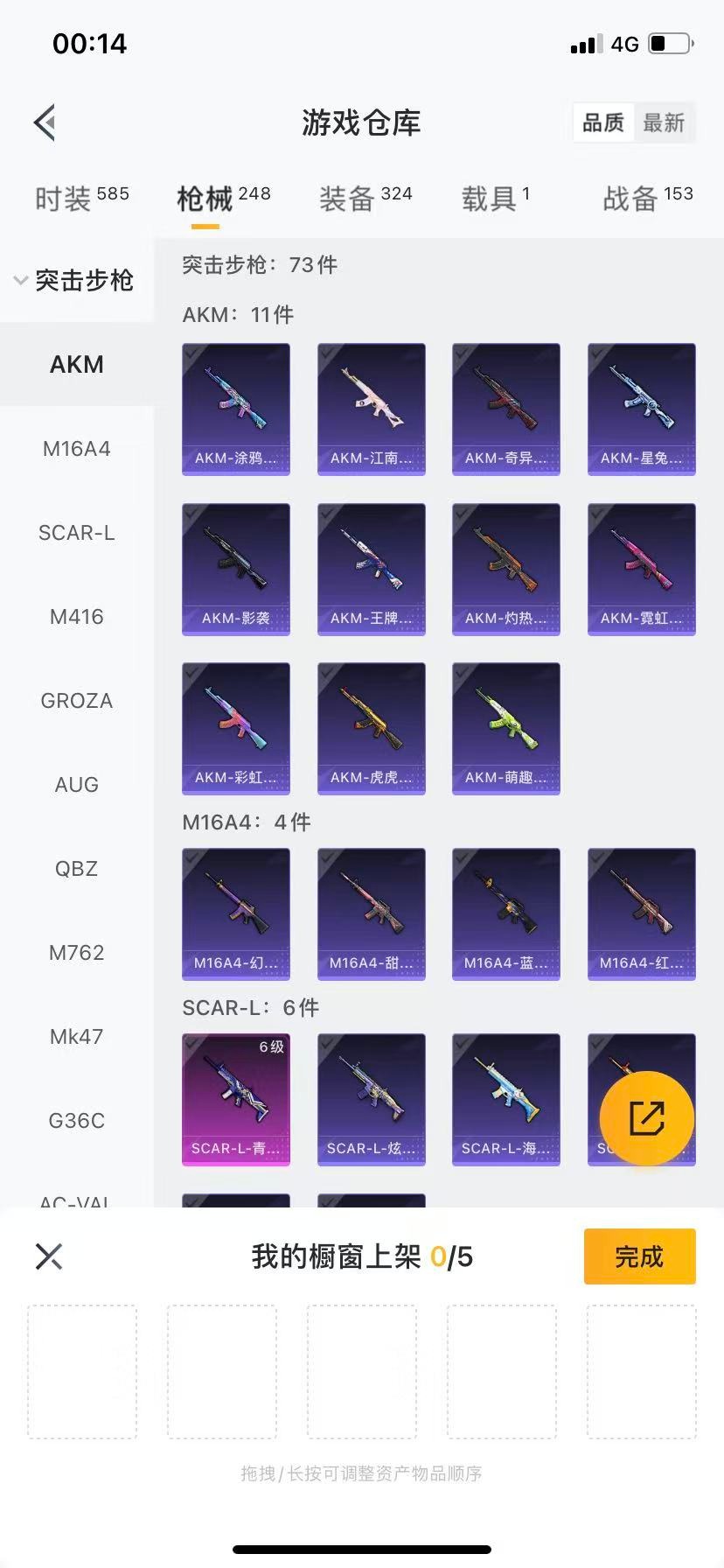Select the M16A4-幻 skin

click(236, 913)
